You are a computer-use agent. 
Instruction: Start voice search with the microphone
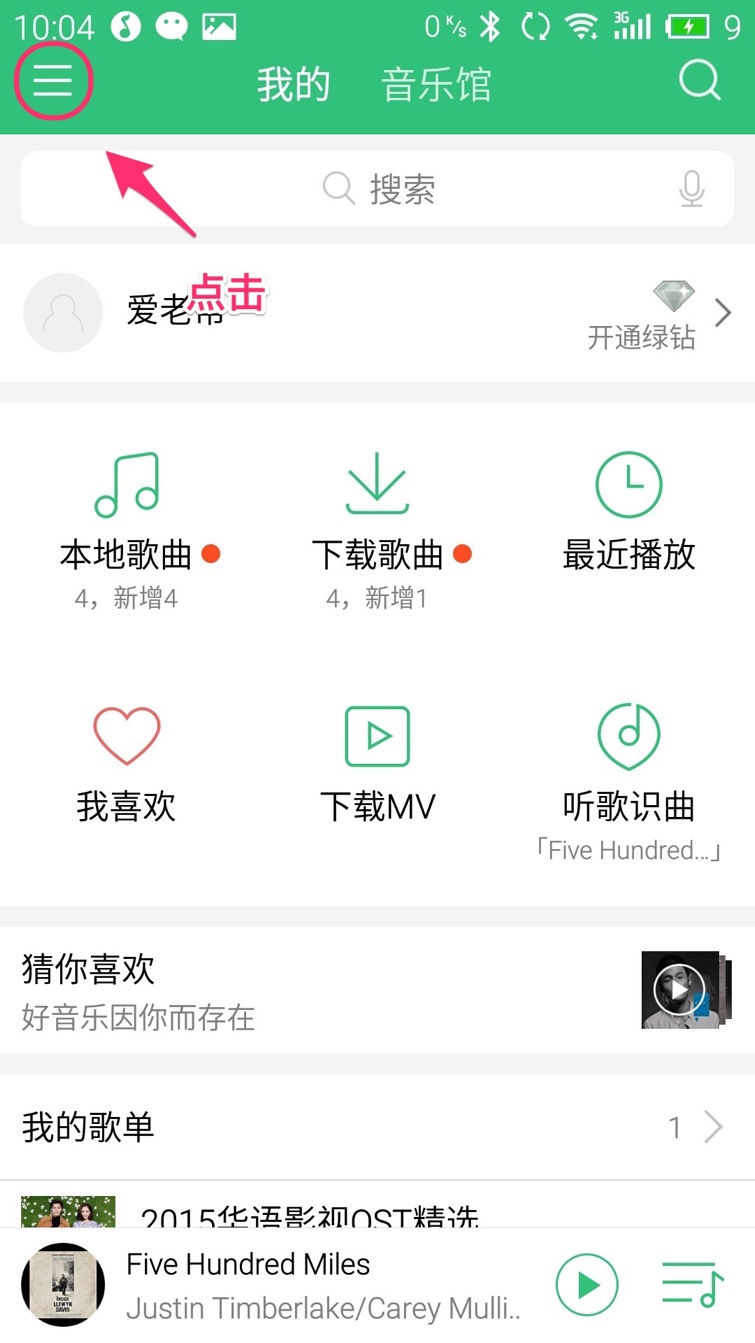[x=691, y=189]
